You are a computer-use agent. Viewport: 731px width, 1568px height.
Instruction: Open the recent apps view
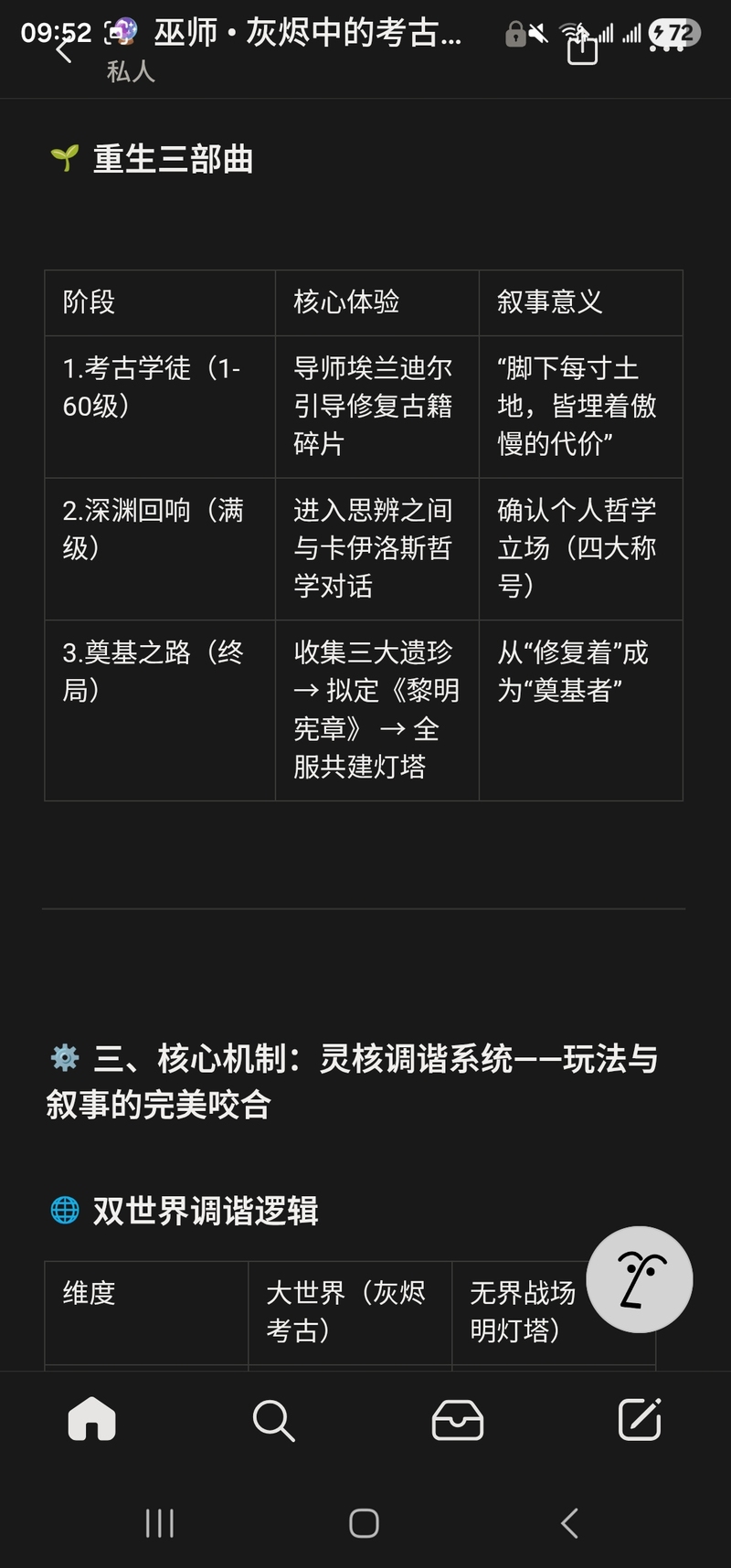click(x=160, y=1523)
